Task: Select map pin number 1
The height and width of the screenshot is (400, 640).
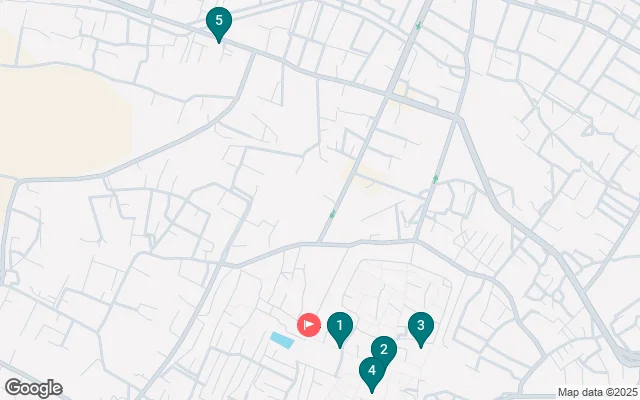Action: (340, 326)
